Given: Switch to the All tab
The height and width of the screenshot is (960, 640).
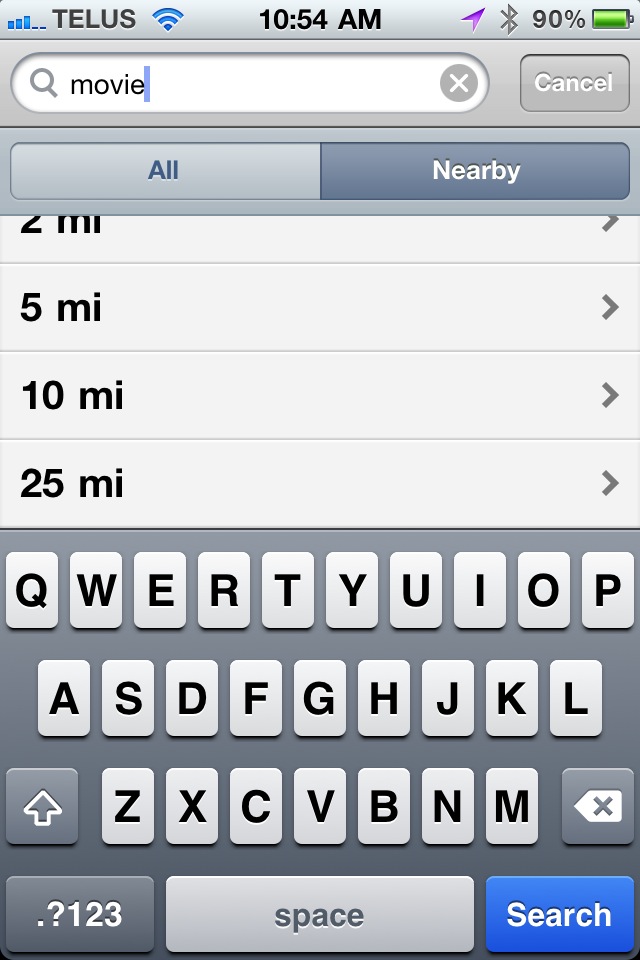Looking at the screenshot, I should [164, 171].
